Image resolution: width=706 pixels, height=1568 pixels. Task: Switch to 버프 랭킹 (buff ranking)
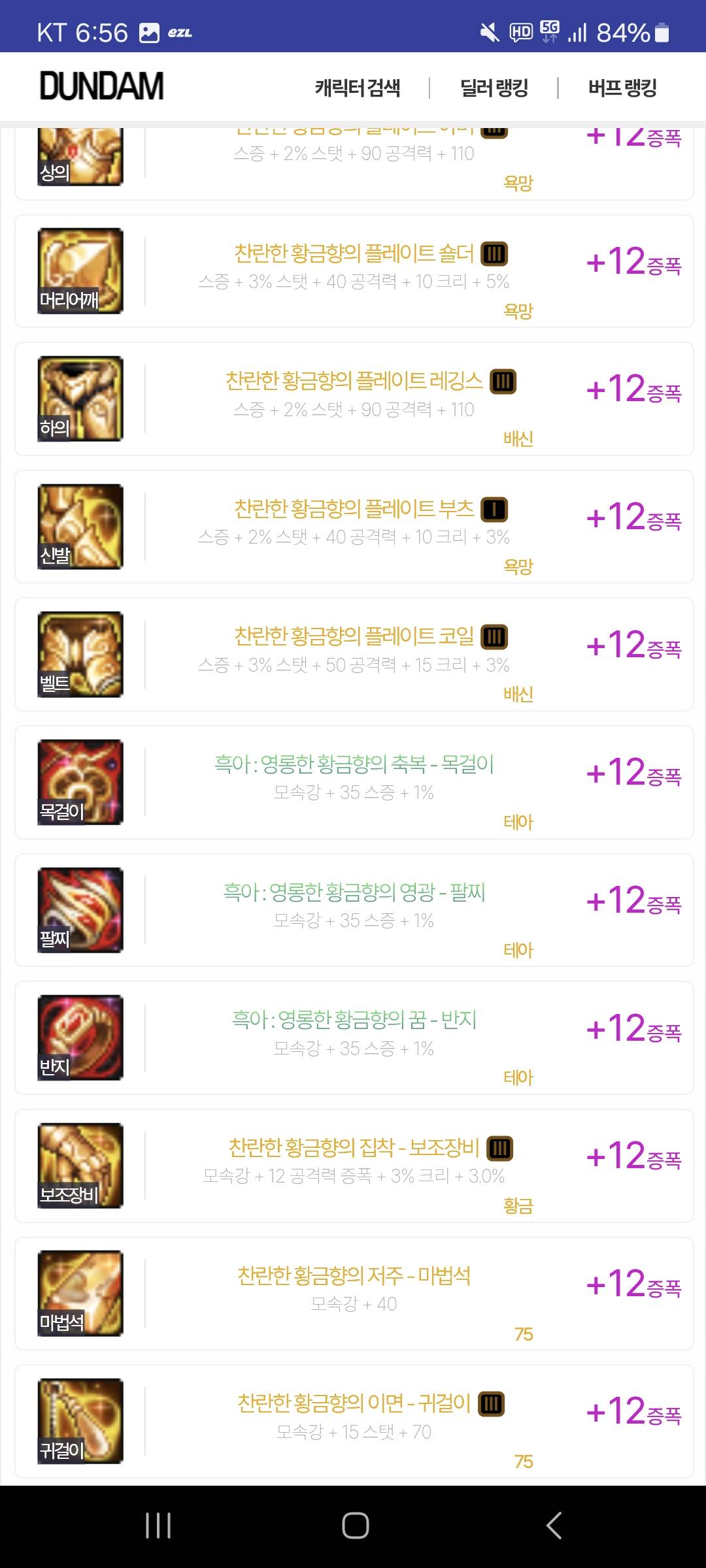click(x=622, y=88)
